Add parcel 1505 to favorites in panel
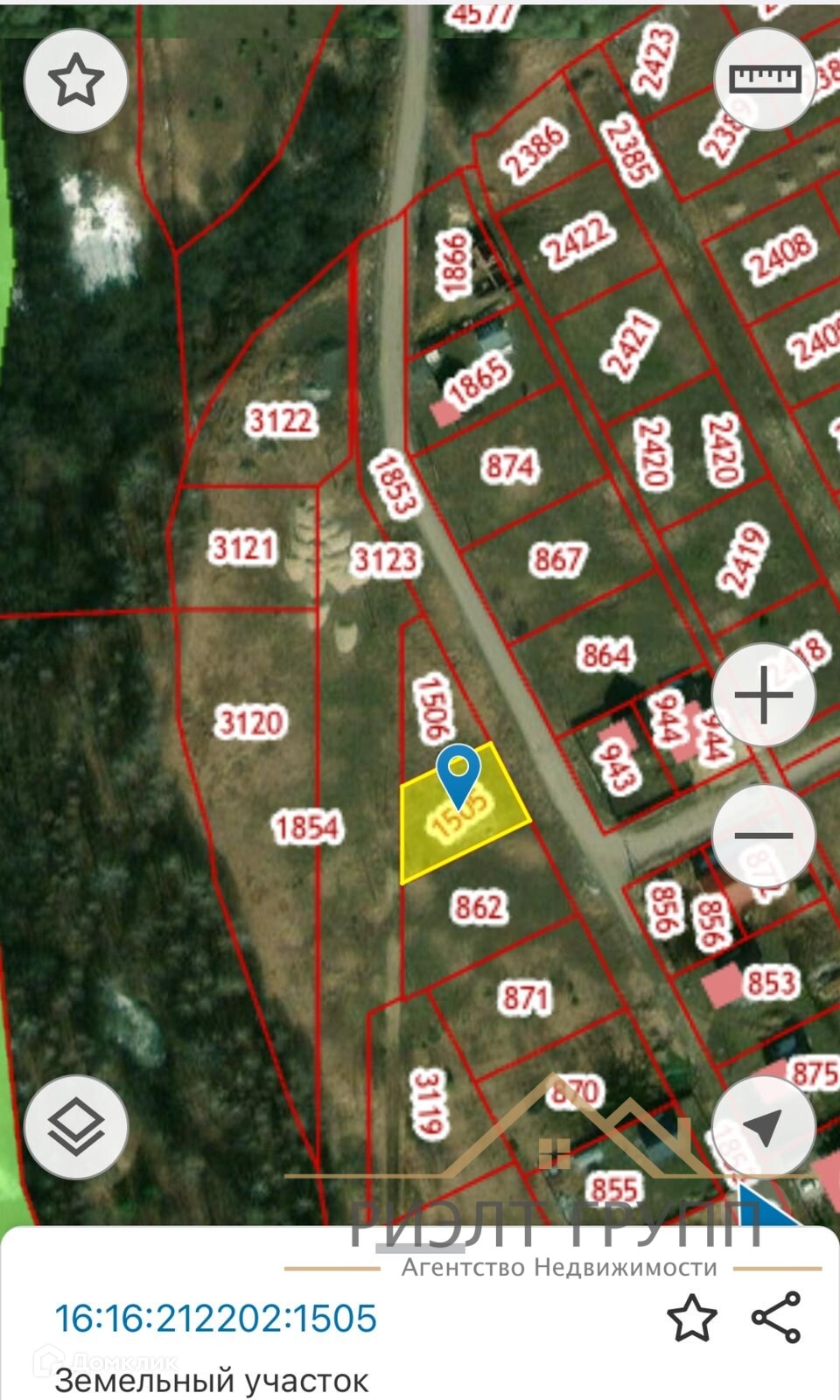The height and width of the screenshot is (1400, 840). [x=692, y=1318]
